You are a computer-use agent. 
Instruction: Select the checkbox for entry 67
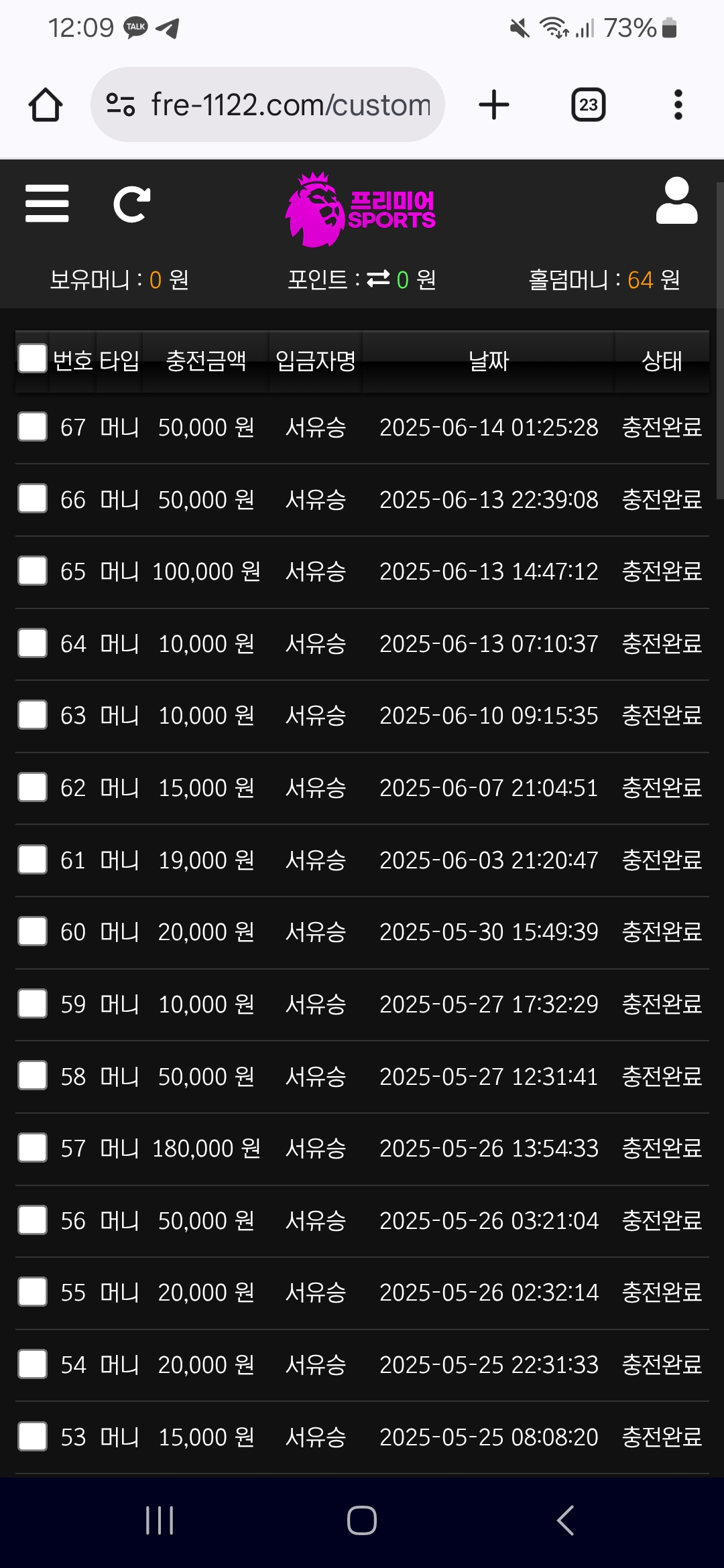coord(32,427)
